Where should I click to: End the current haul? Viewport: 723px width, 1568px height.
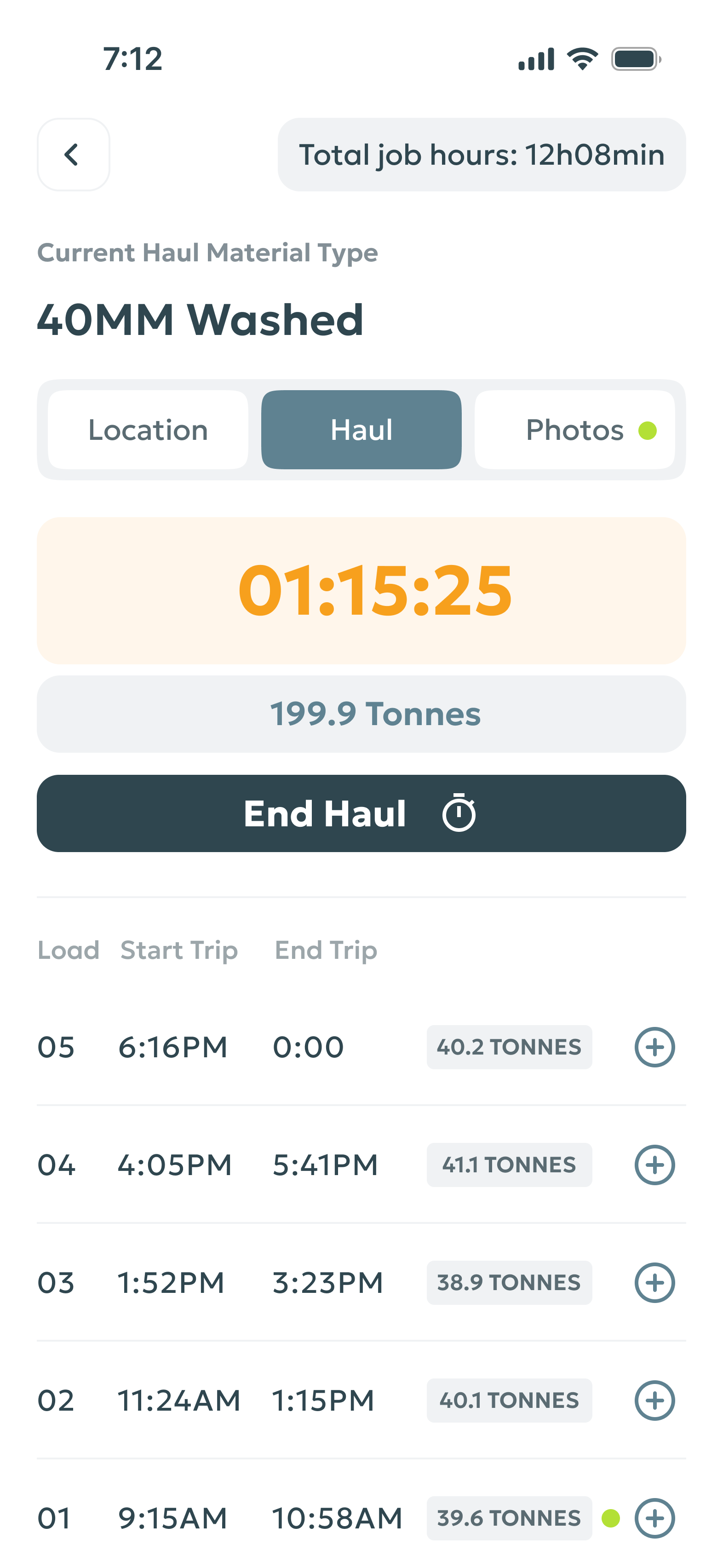[361, 813]
